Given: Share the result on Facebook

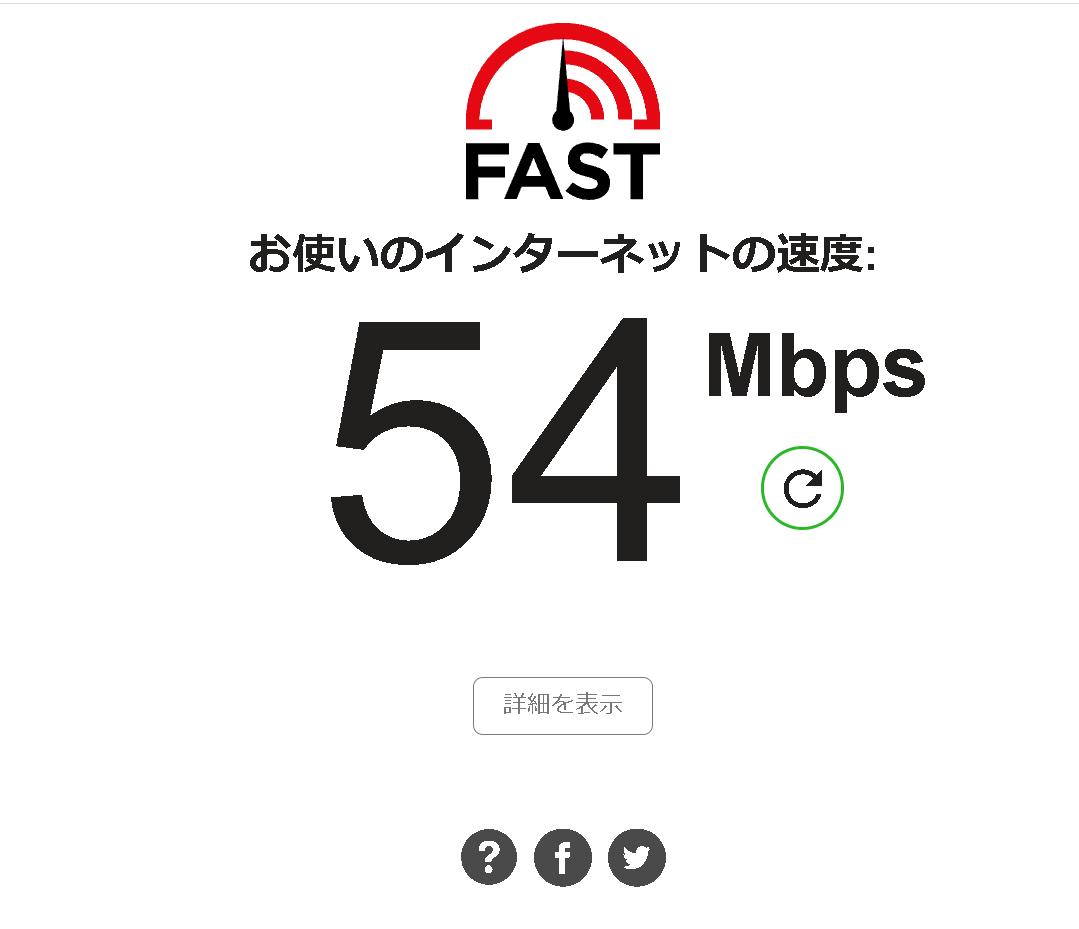Looking at the screenshot, I should pos(563,857).
